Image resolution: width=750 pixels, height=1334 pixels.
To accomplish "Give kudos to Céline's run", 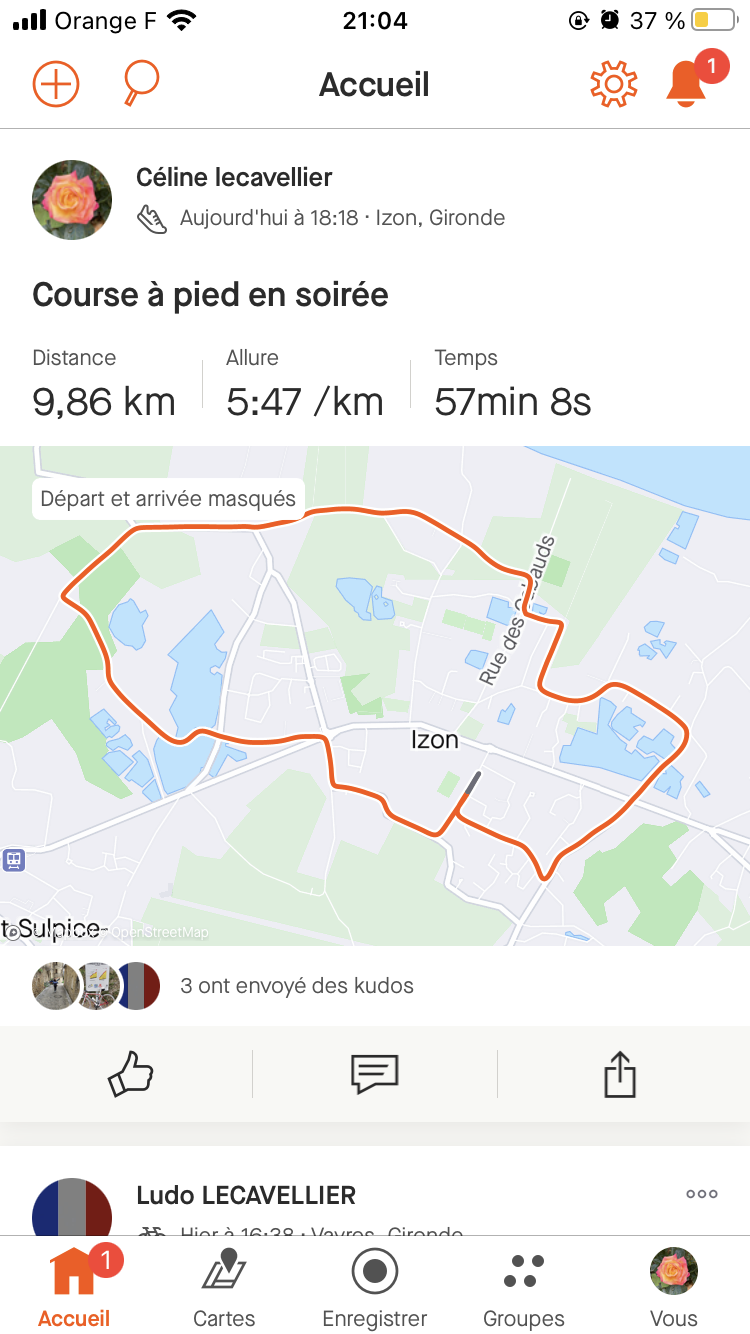I will click(130, 1075).
